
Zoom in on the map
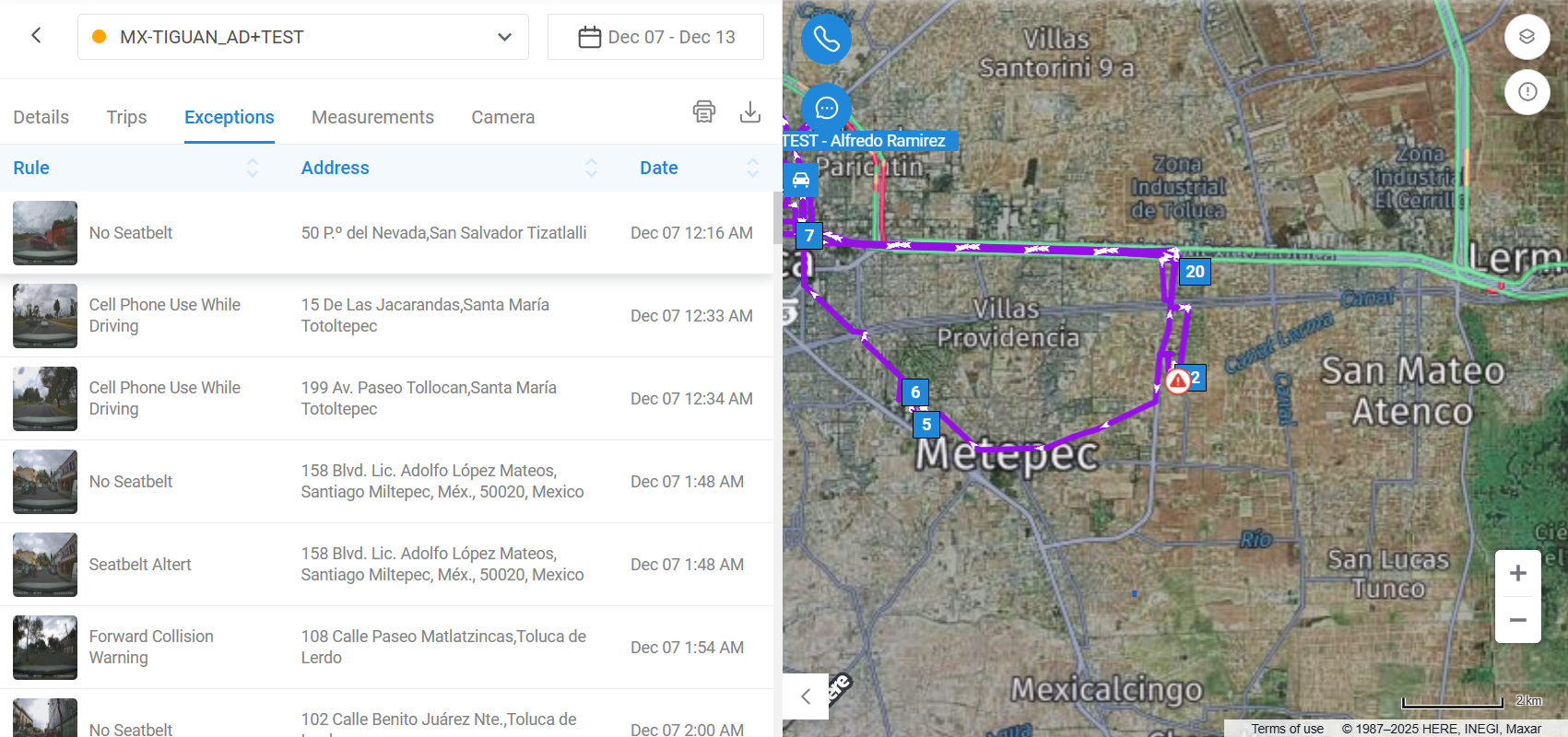point(1517,573)
